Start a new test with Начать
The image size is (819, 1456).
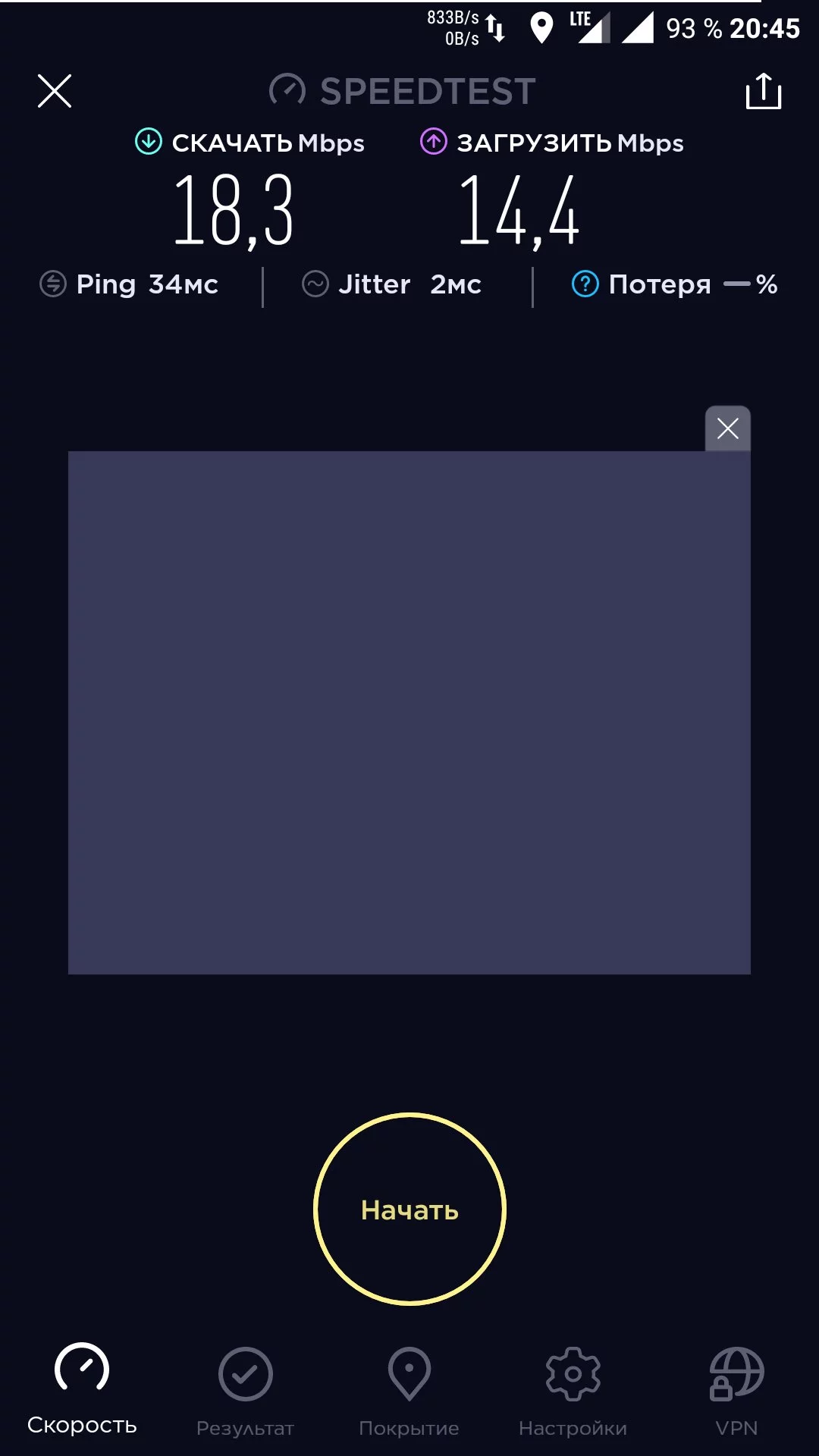(409, 1209)
